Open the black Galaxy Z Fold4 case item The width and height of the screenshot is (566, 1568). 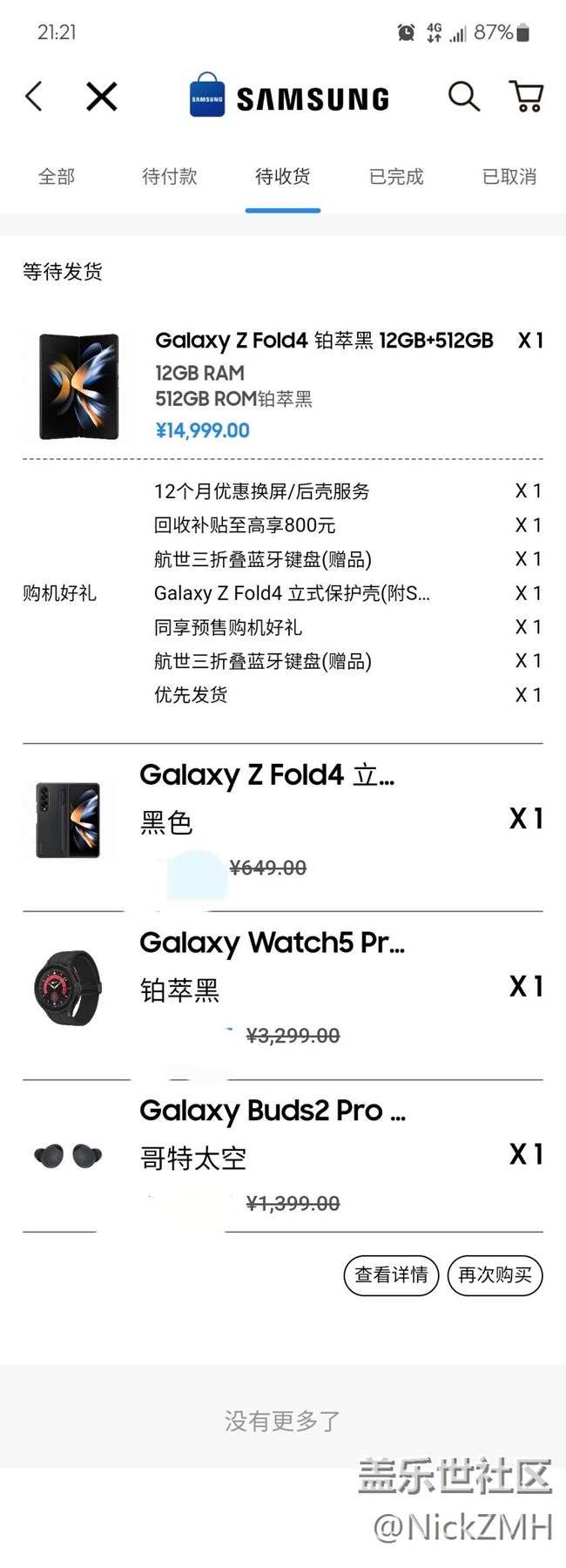click(266, 774)
